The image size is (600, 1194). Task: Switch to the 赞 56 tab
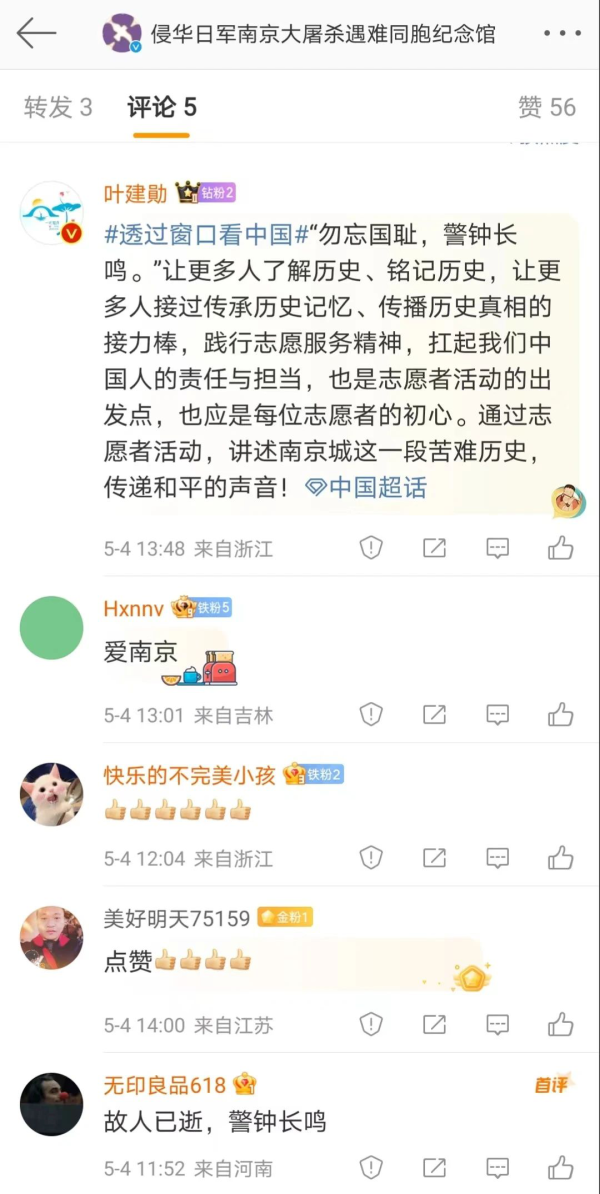[547, 108]
